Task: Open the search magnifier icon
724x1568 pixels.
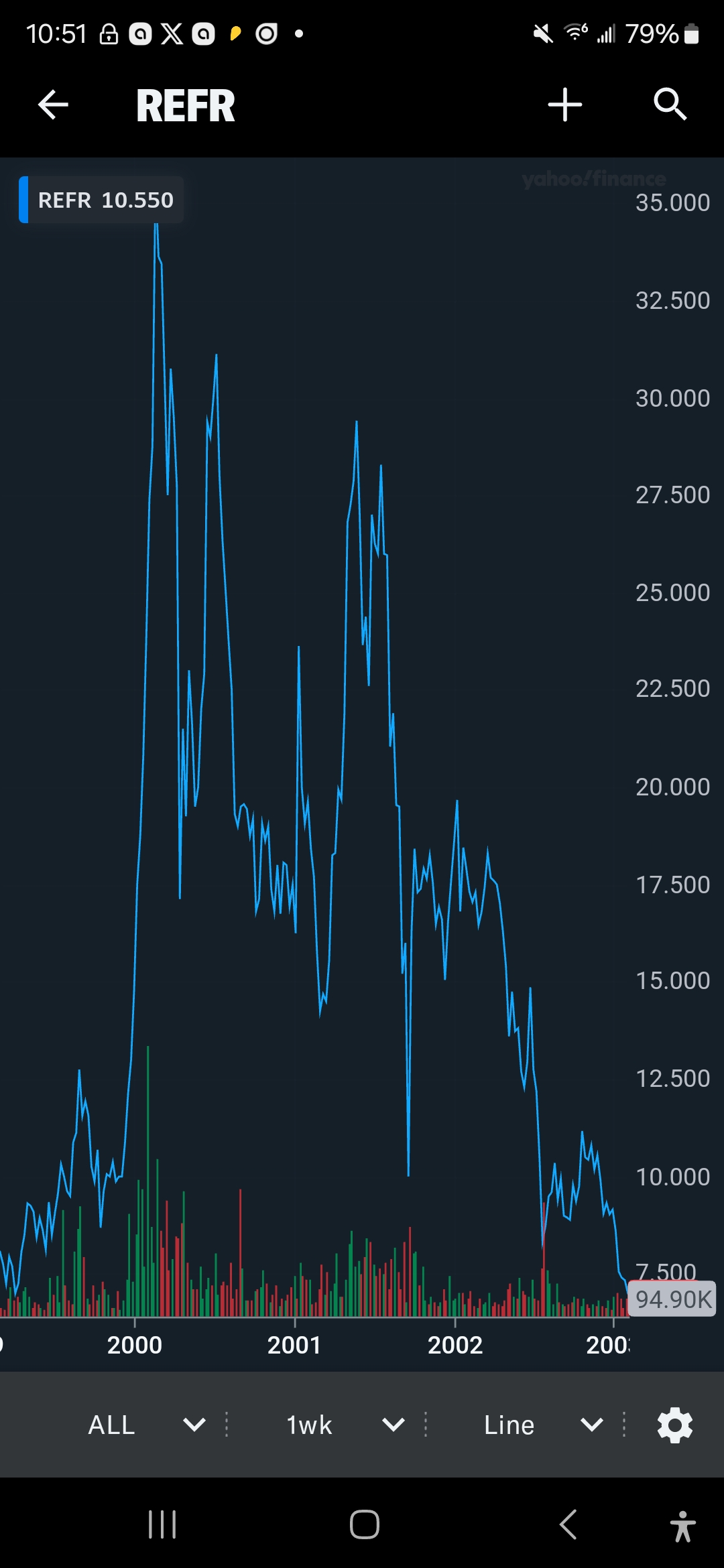Action: 670,105
